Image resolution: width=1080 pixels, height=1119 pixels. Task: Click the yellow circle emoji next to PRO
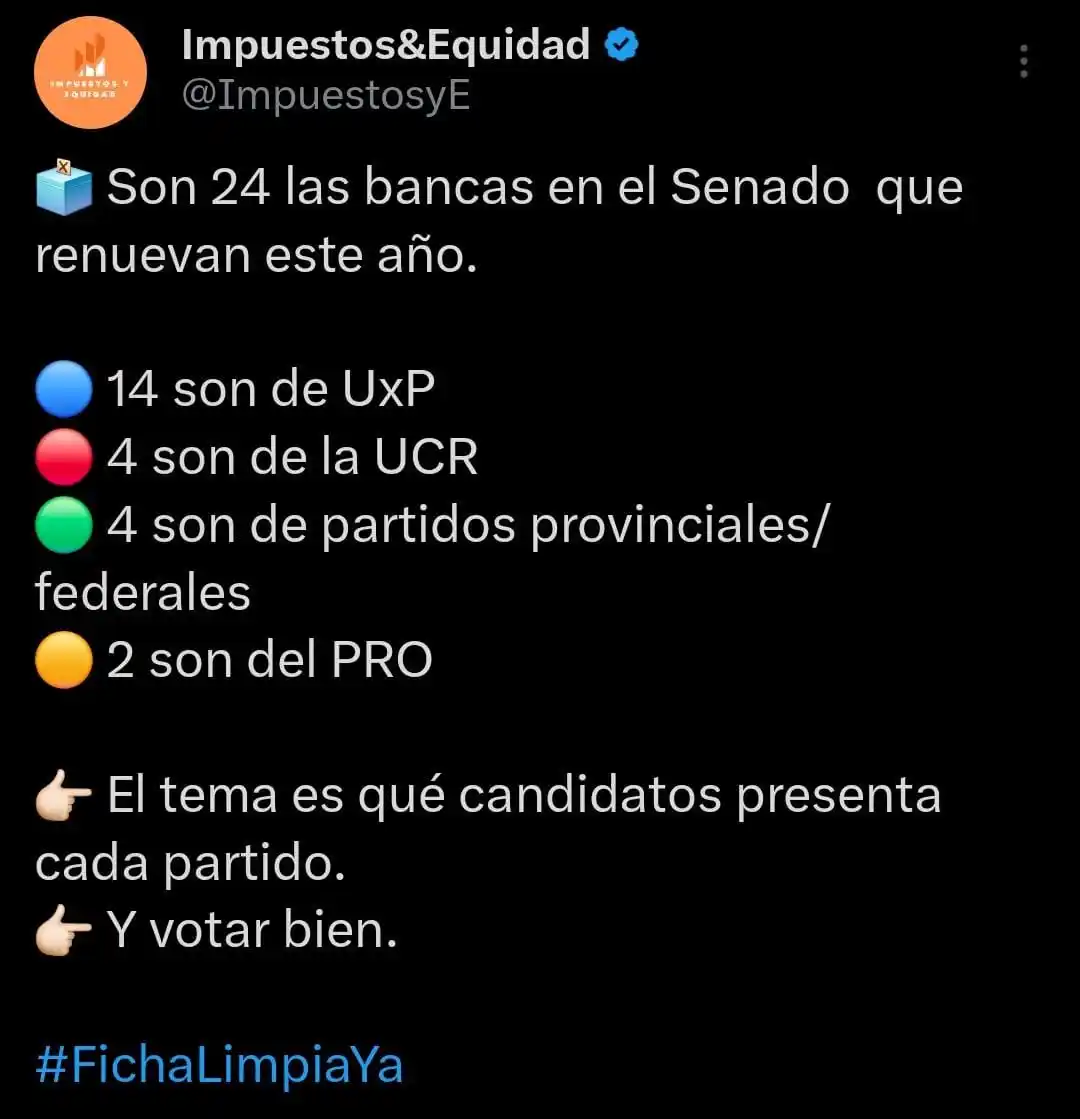pos(62,659)
